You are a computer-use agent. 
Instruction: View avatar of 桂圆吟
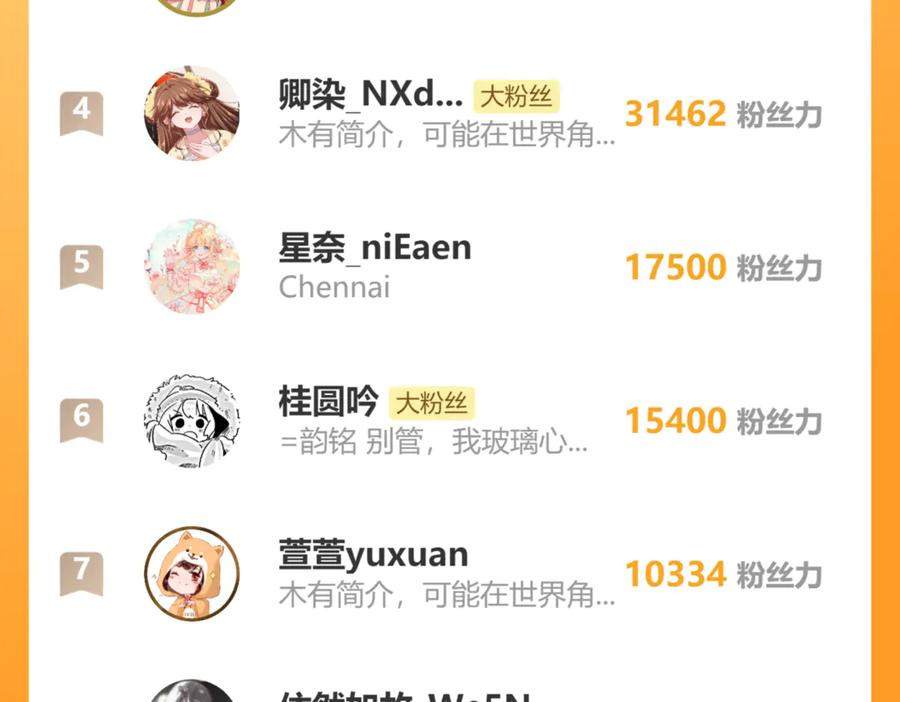(192, 420)
